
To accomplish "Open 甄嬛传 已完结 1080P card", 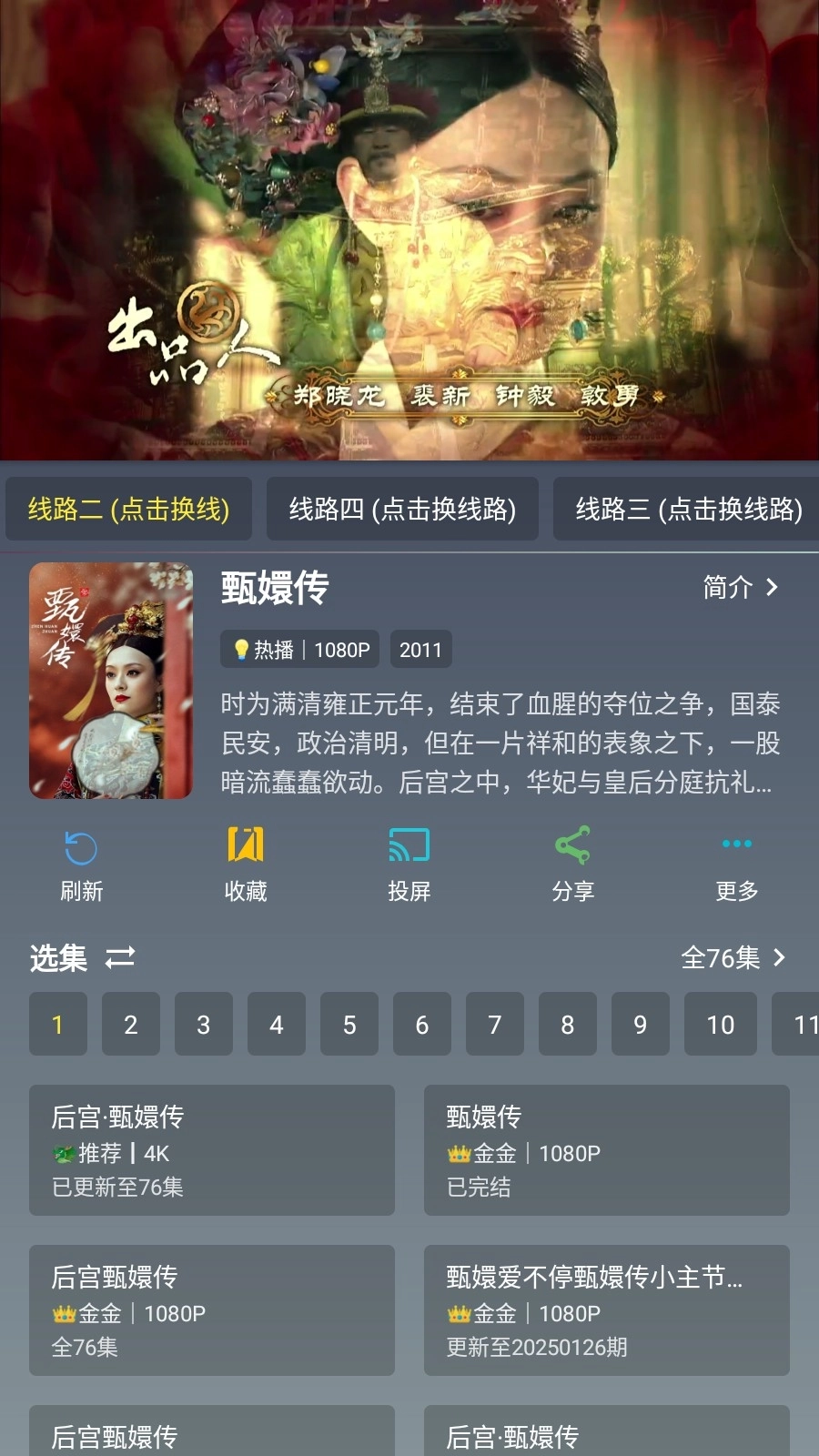I will 606,1150.
